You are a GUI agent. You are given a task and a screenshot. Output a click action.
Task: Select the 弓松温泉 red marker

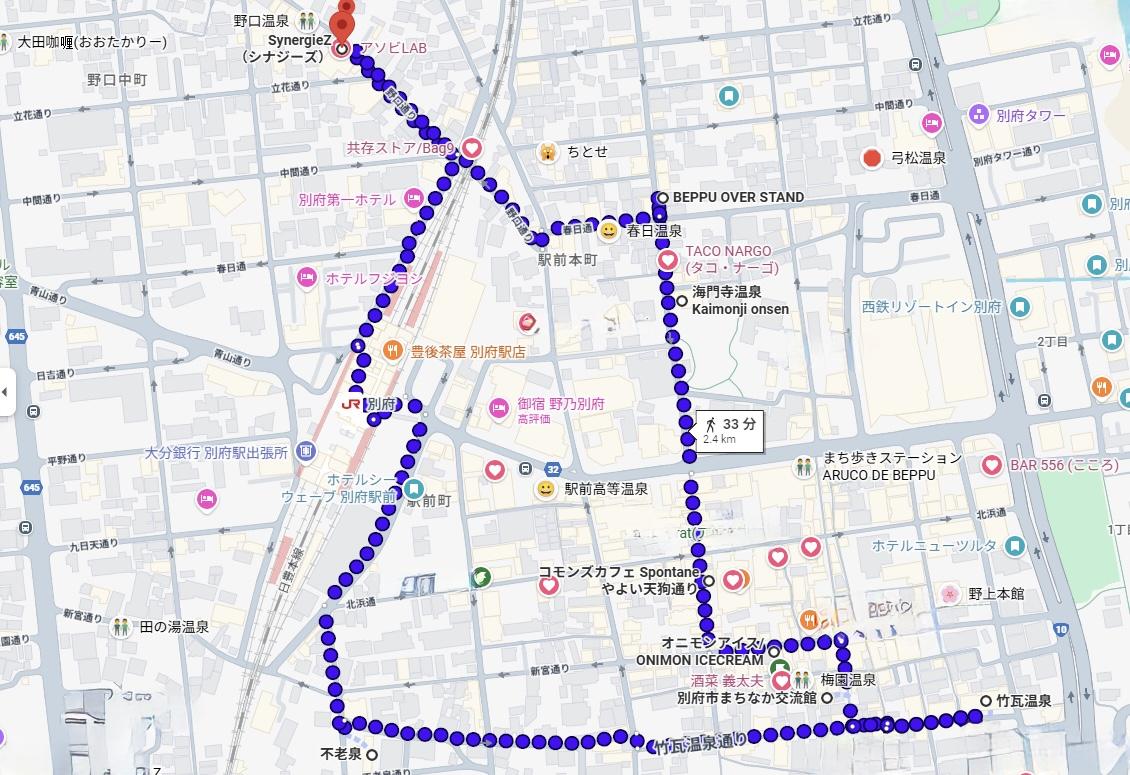pyautogui.click(x=872, y=158)
